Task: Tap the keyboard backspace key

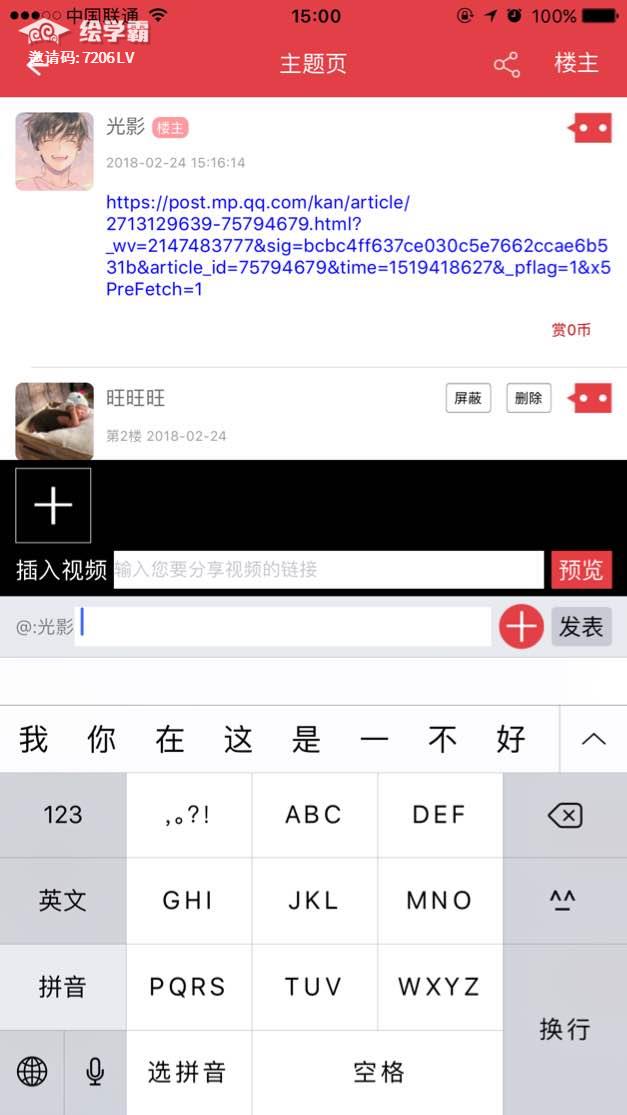Action: pos(565,815)
